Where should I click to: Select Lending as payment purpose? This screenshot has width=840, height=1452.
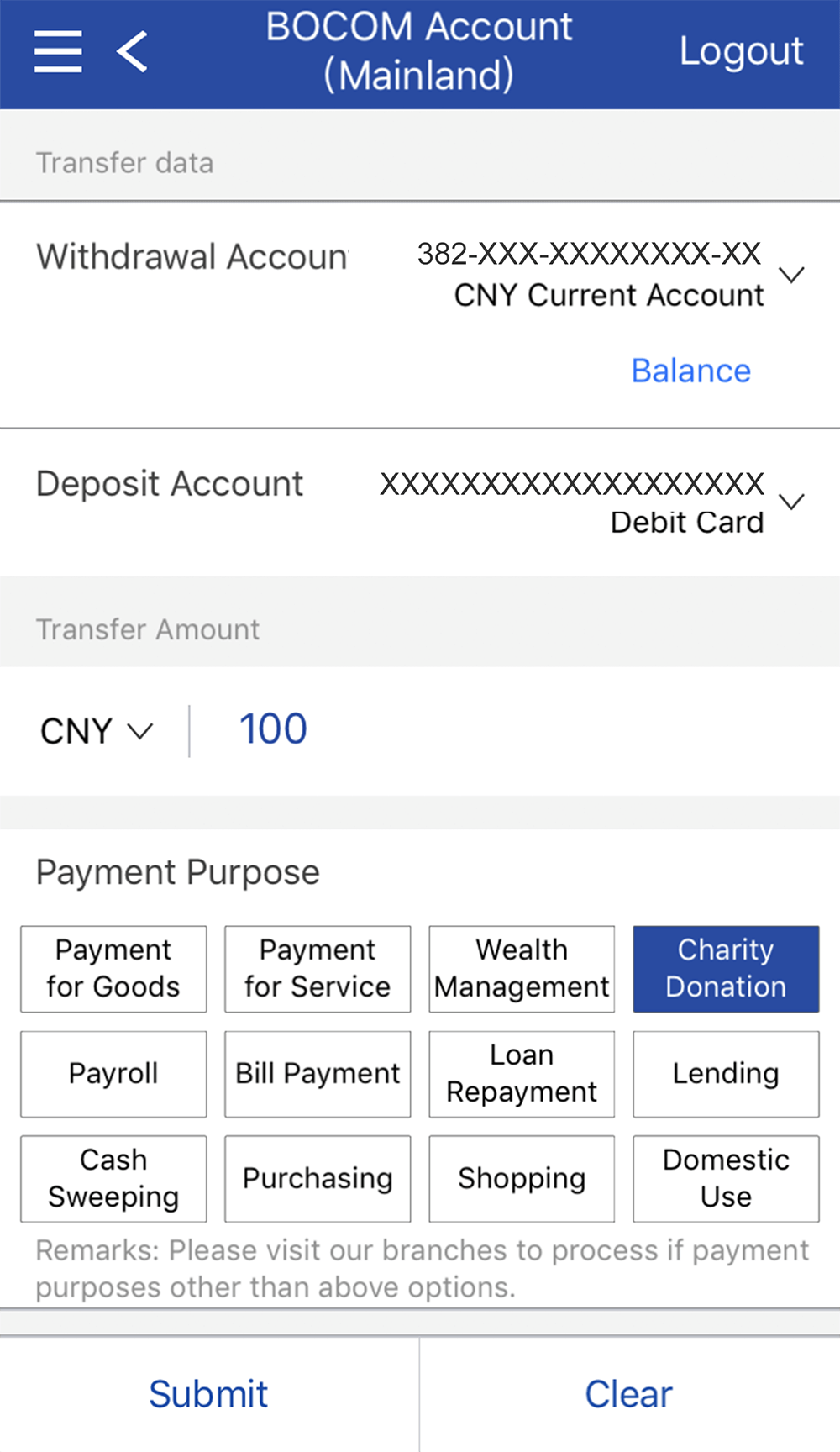726,1074
